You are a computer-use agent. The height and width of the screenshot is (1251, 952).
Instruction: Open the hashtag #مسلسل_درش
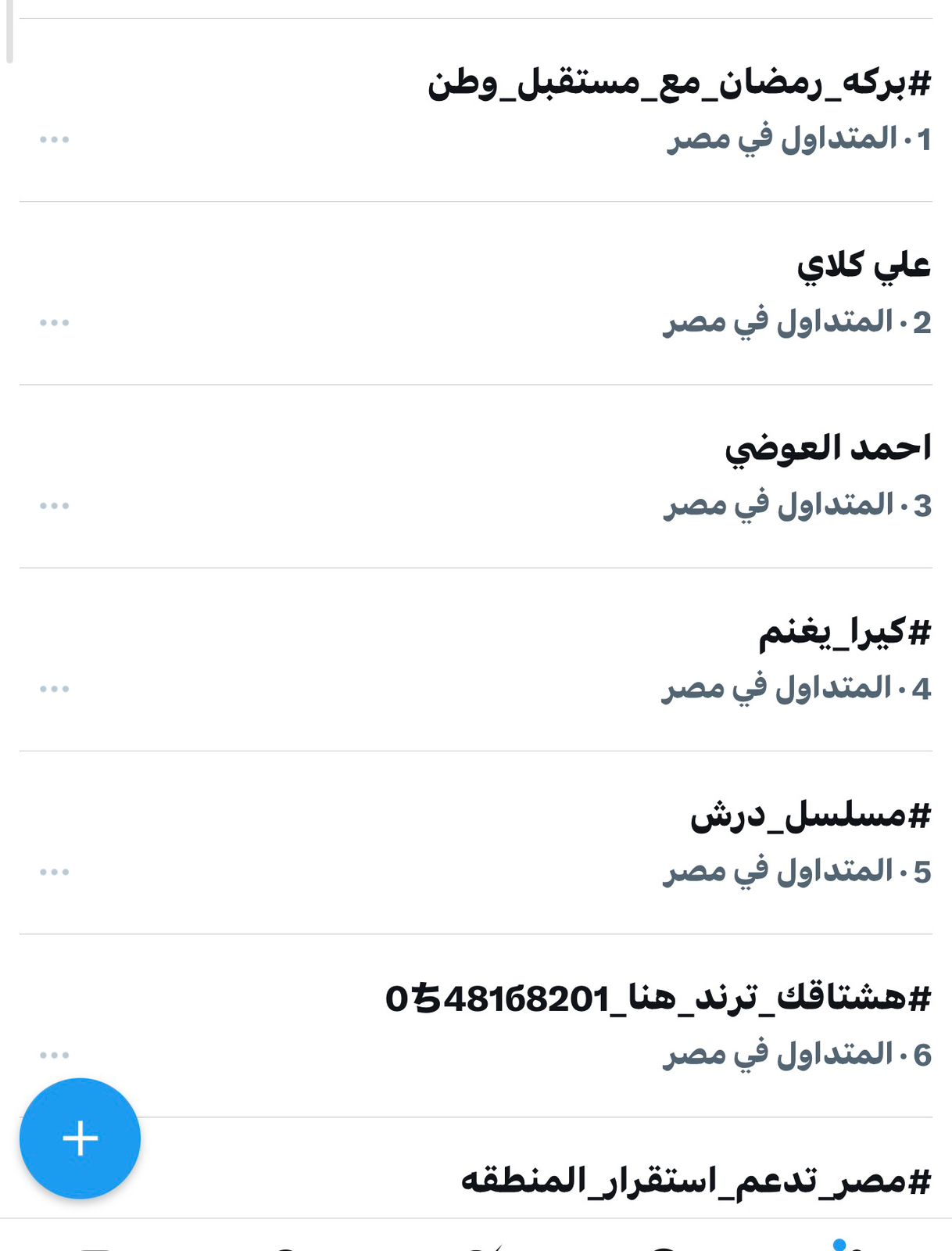pos(811,815)
